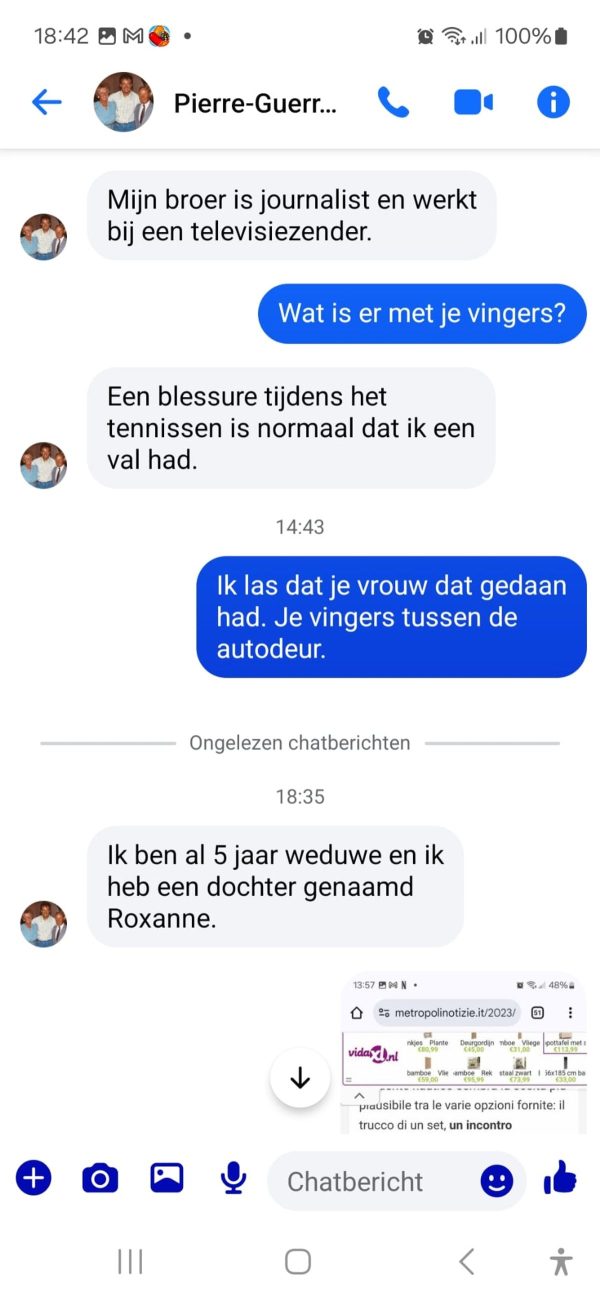Open the shared screenshot image
600x1301 pixels.
[464, 1052]
